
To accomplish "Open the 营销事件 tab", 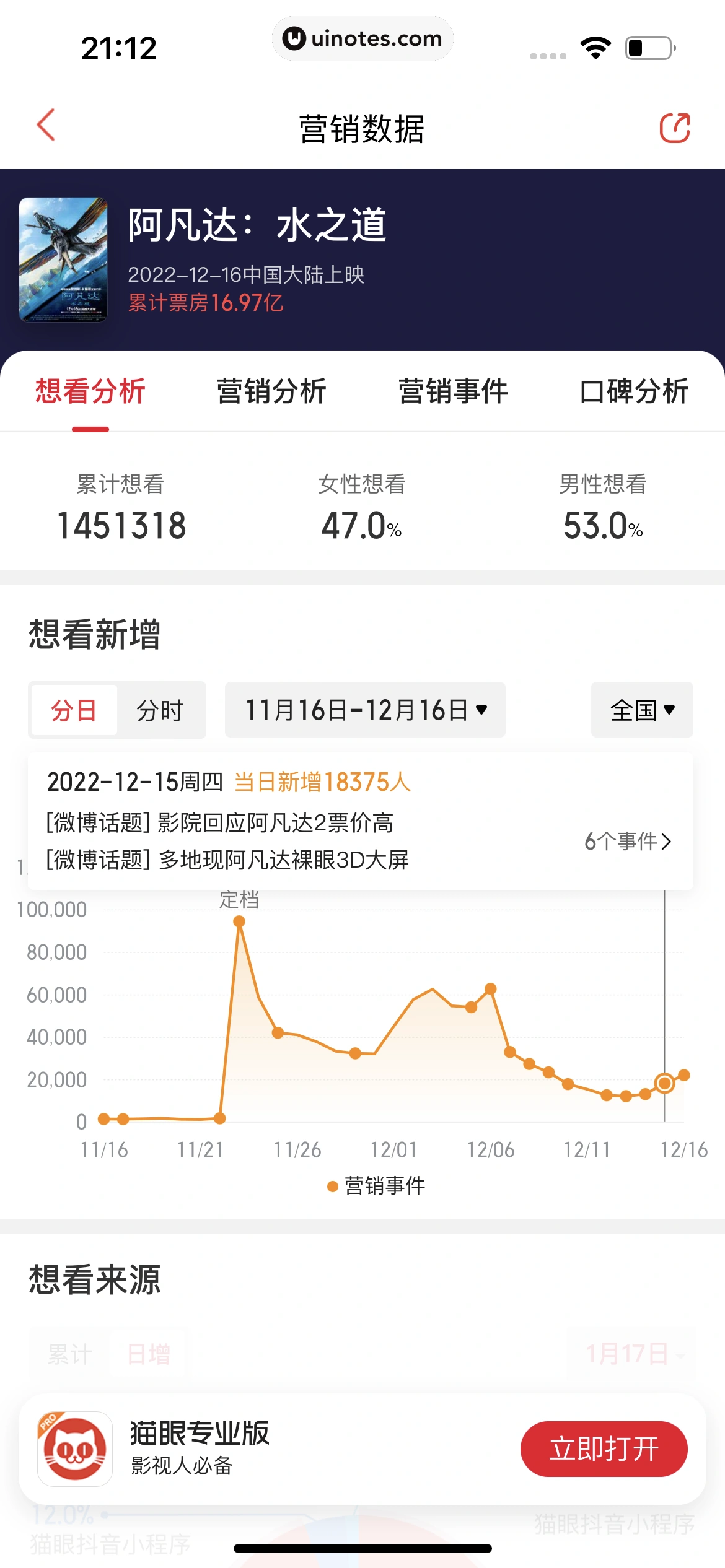I will pyautogui.click(x=453, y=391).
